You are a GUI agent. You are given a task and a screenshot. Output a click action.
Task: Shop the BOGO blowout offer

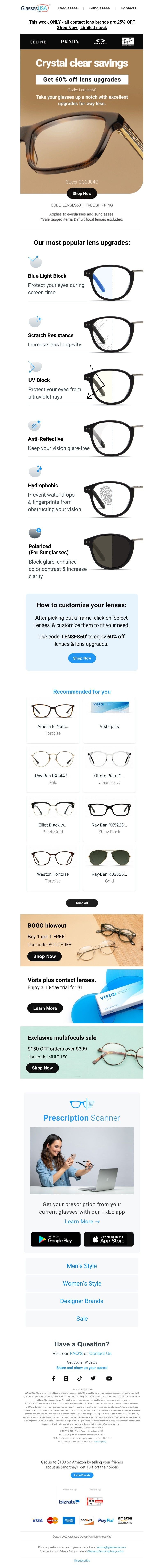click(x=44, y=956)
